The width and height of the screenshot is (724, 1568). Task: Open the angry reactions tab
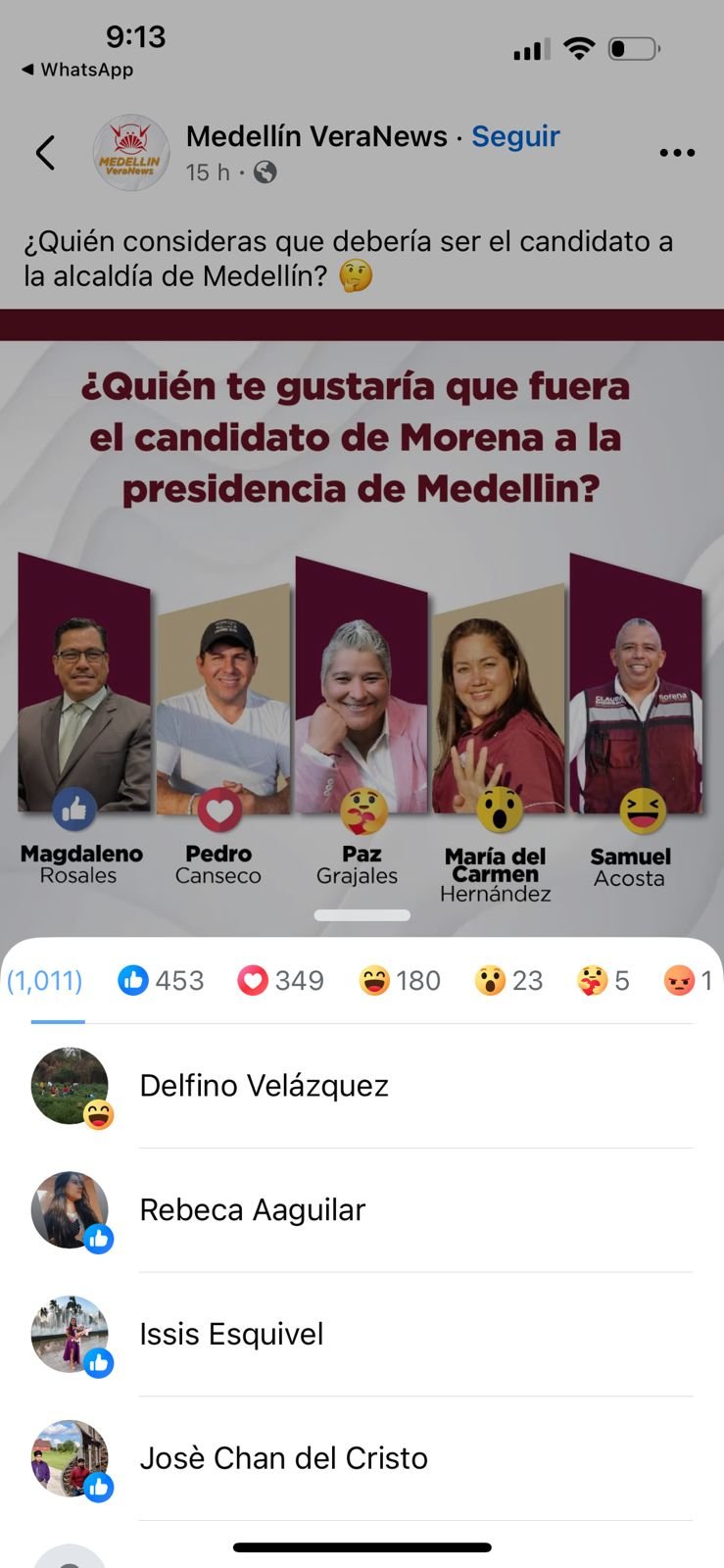click(x=689, y=980)
